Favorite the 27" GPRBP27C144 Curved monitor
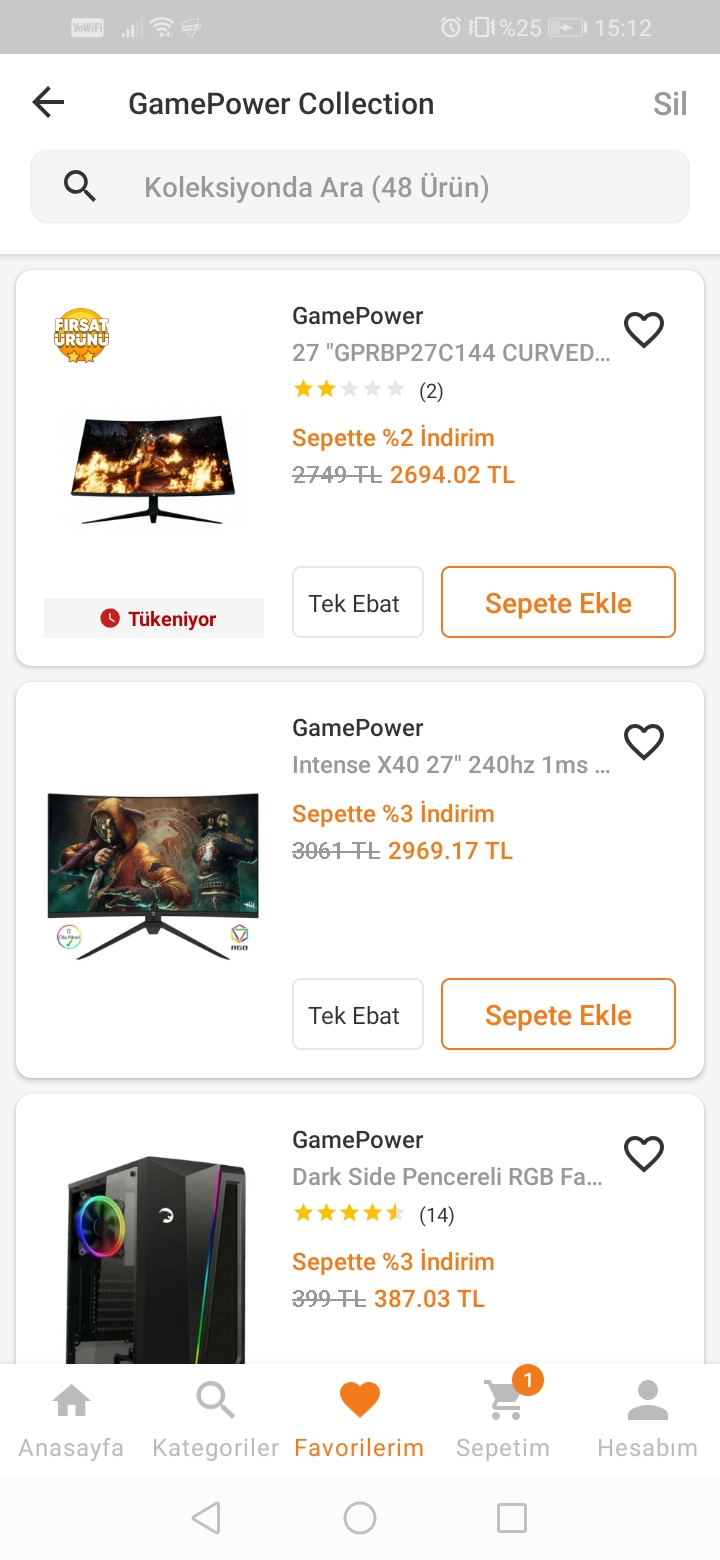Screen dimensions: 720x1560 [x=643, y=330]
